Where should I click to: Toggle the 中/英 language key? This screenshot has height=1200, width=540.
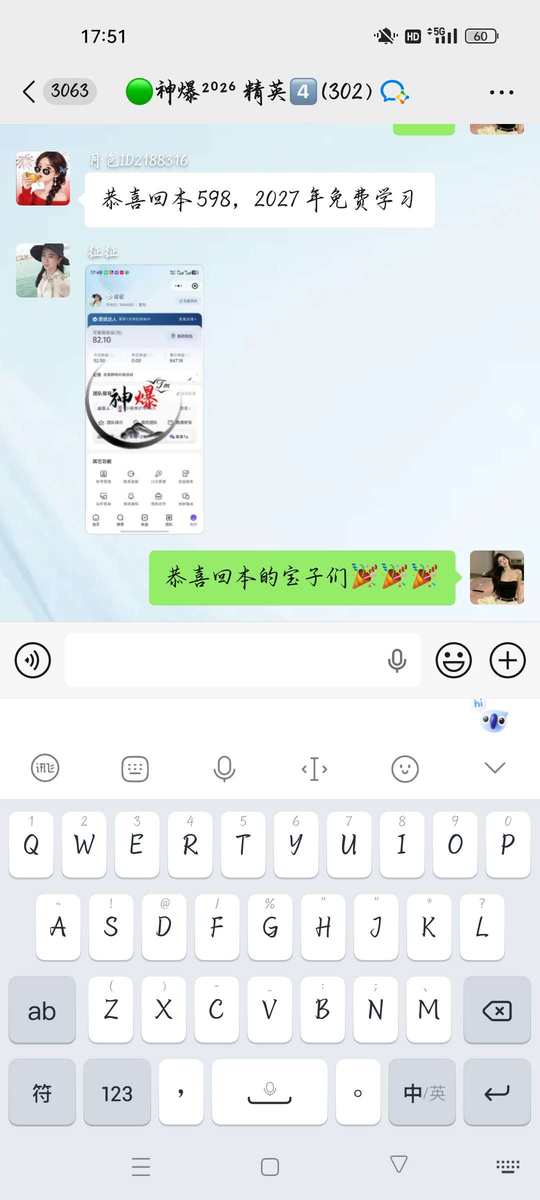tap(422, 1093)
